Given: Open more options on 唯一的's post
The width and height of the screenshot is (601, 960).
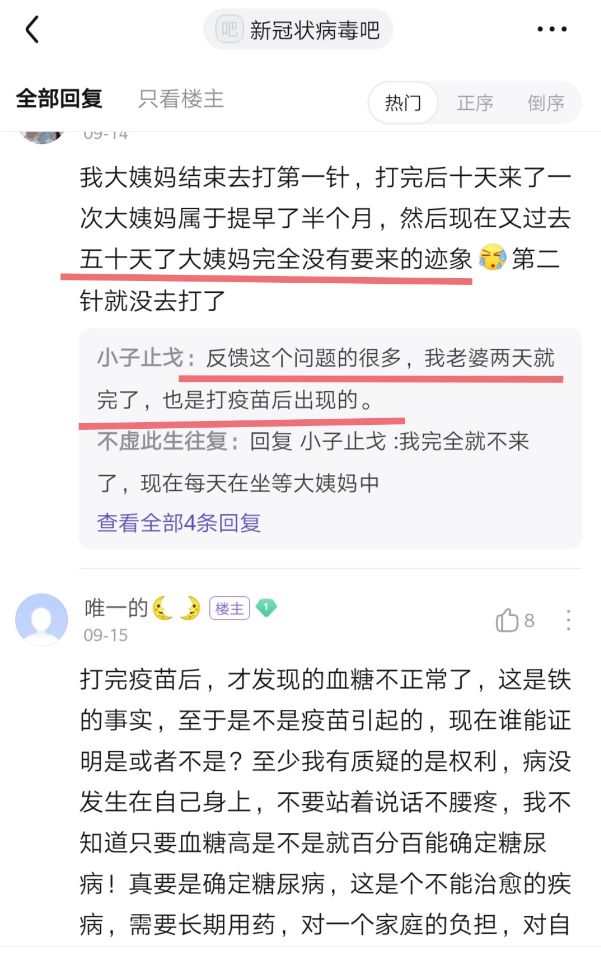Looking at the screenshot, I should (x=568, y=620).
